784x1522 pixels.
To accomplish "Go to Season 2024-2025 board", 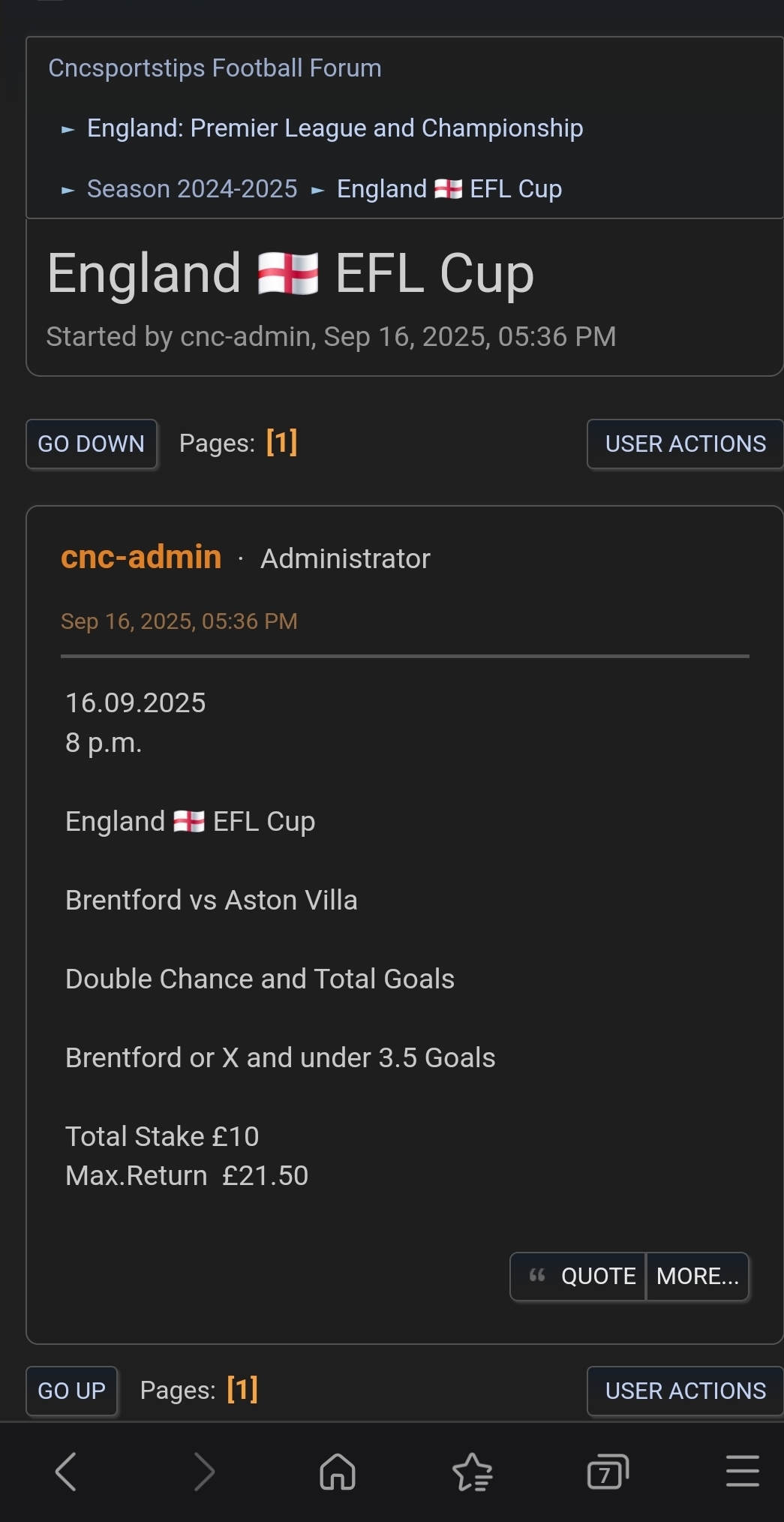I will 192,189.
